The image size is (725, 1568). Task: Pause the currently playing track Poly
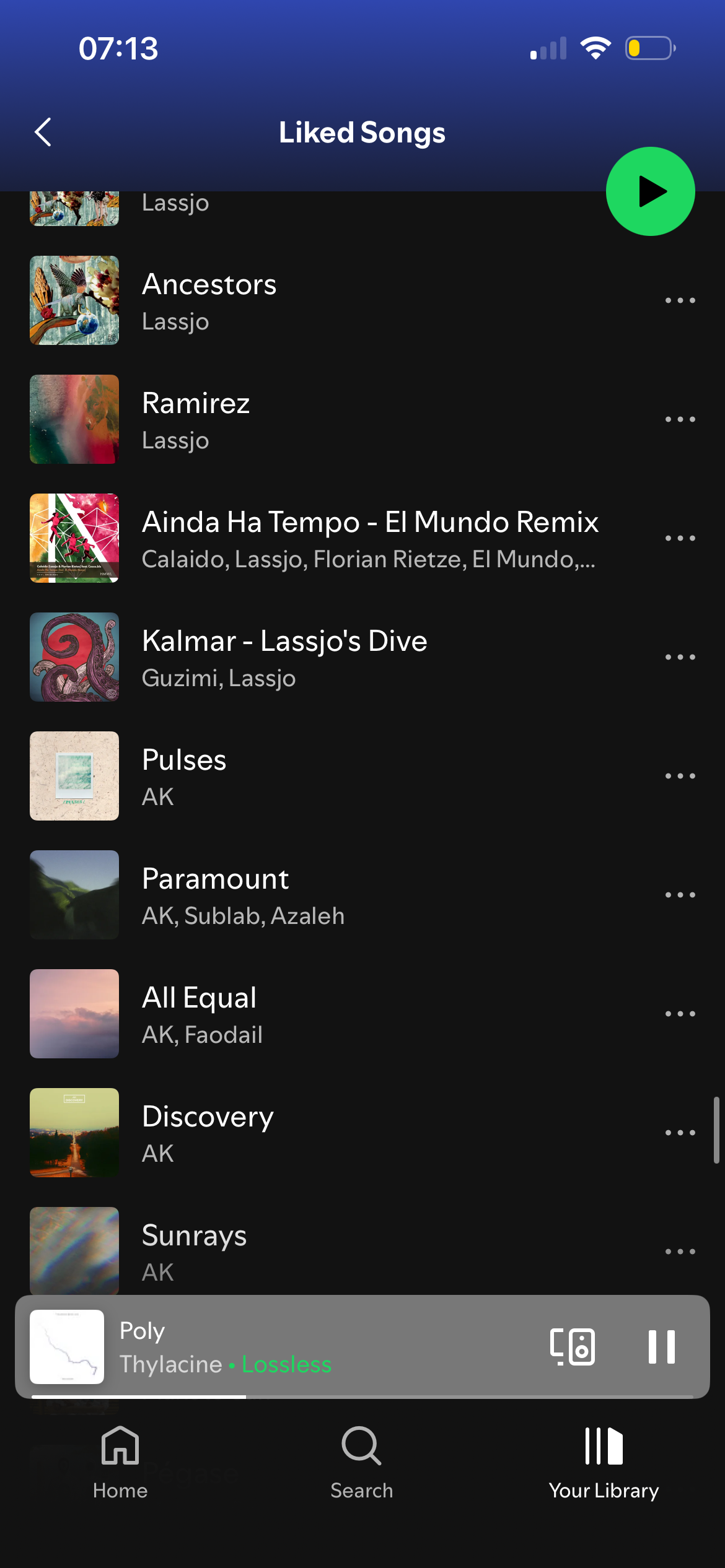coord(661,1346)
